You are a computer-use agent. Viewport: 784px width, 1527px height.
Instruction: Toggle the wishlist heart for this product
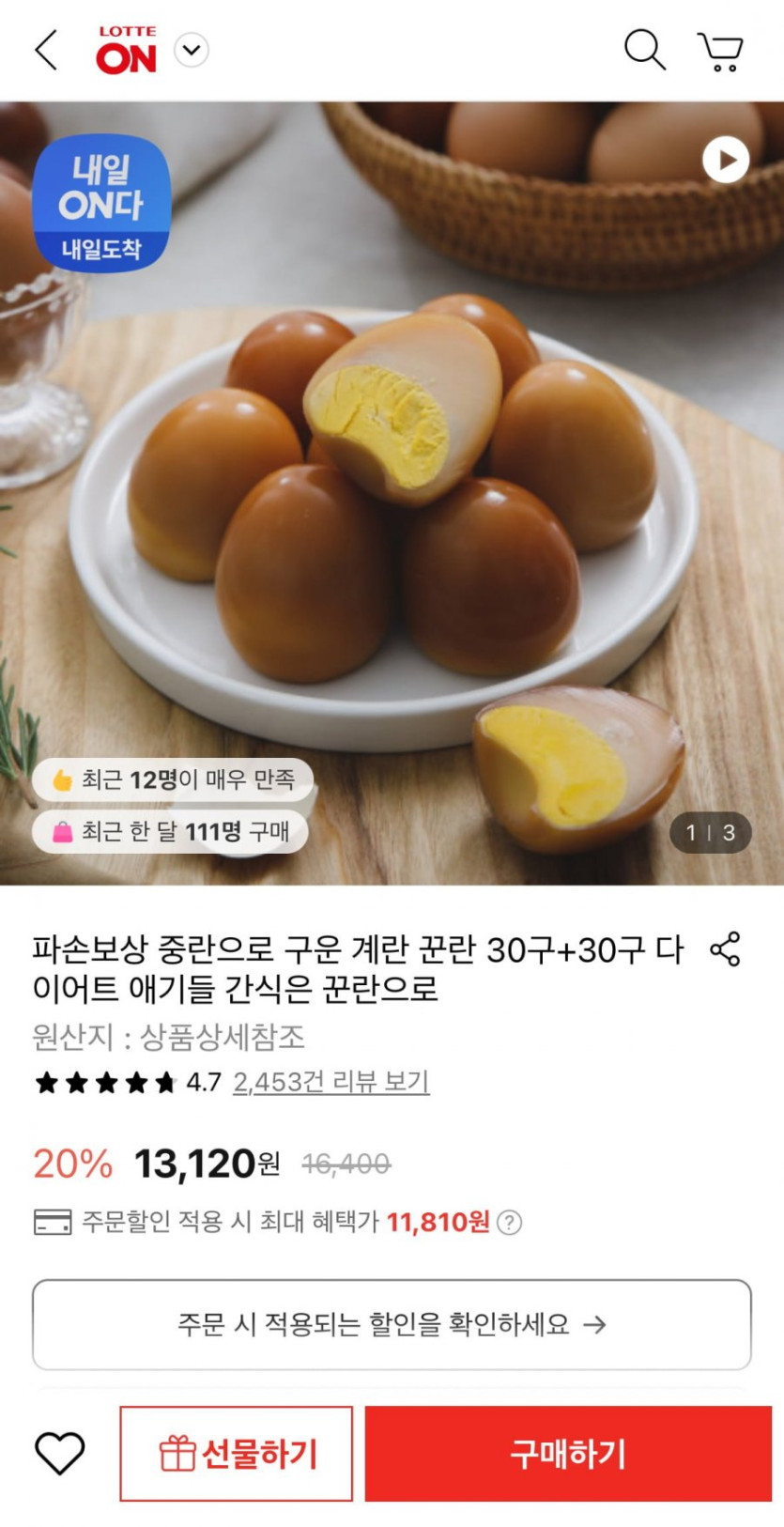coord(60,1454)
